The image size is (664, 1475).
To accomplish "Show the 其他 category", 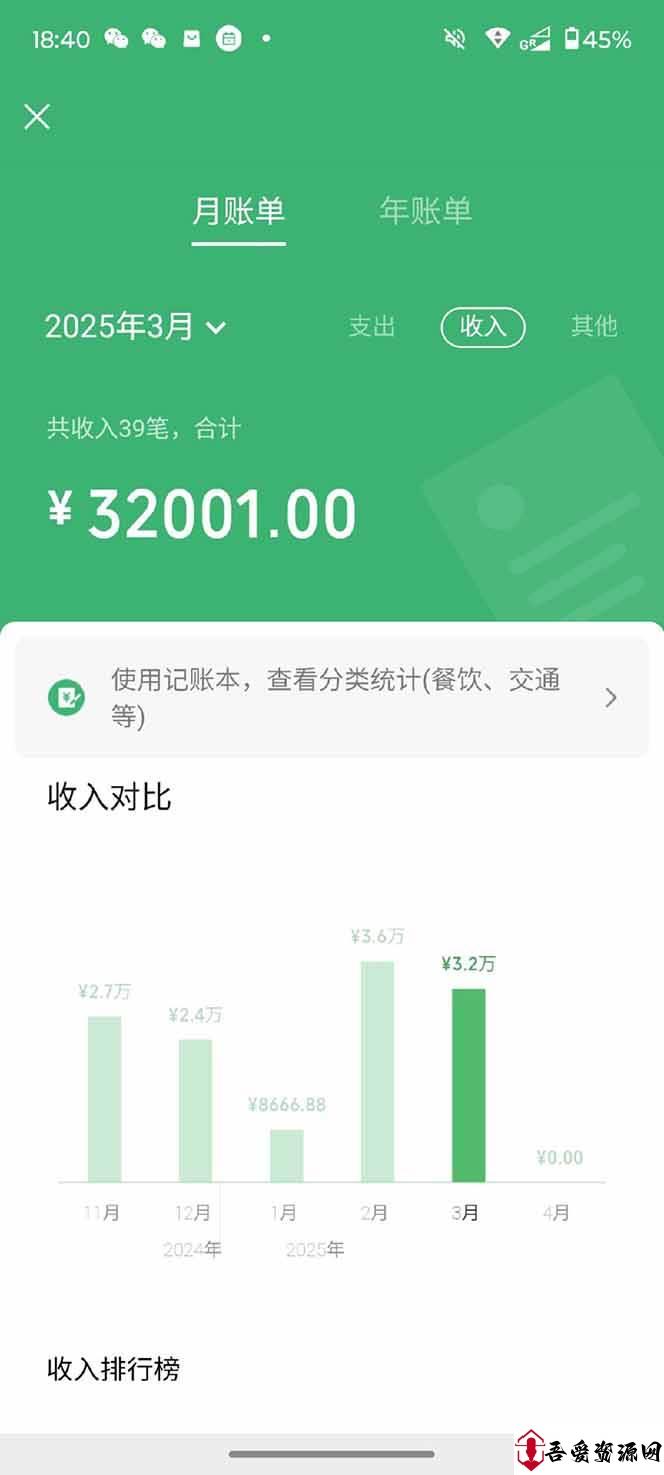I will [594, 326].
